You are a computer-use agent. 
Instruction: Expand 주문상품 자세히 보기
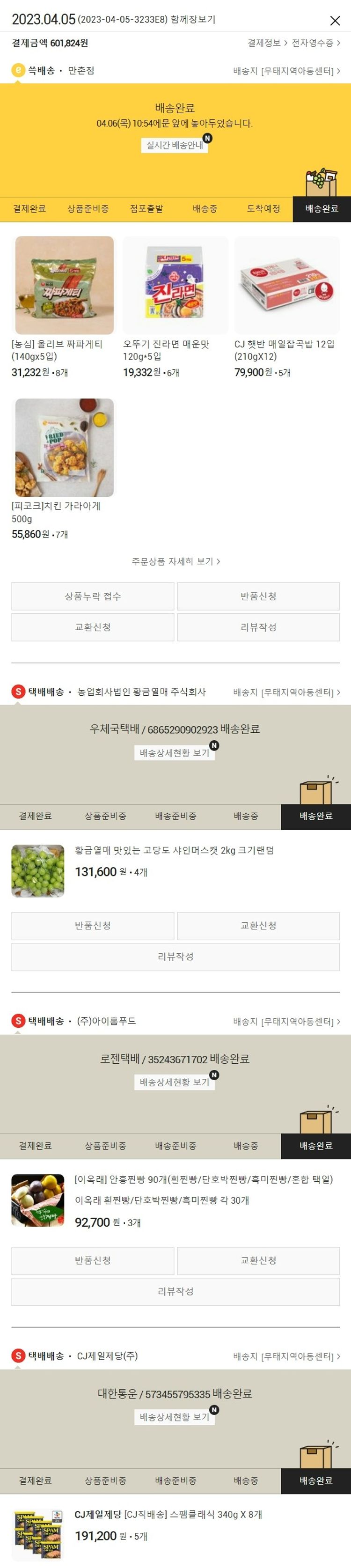pos(175,561)
